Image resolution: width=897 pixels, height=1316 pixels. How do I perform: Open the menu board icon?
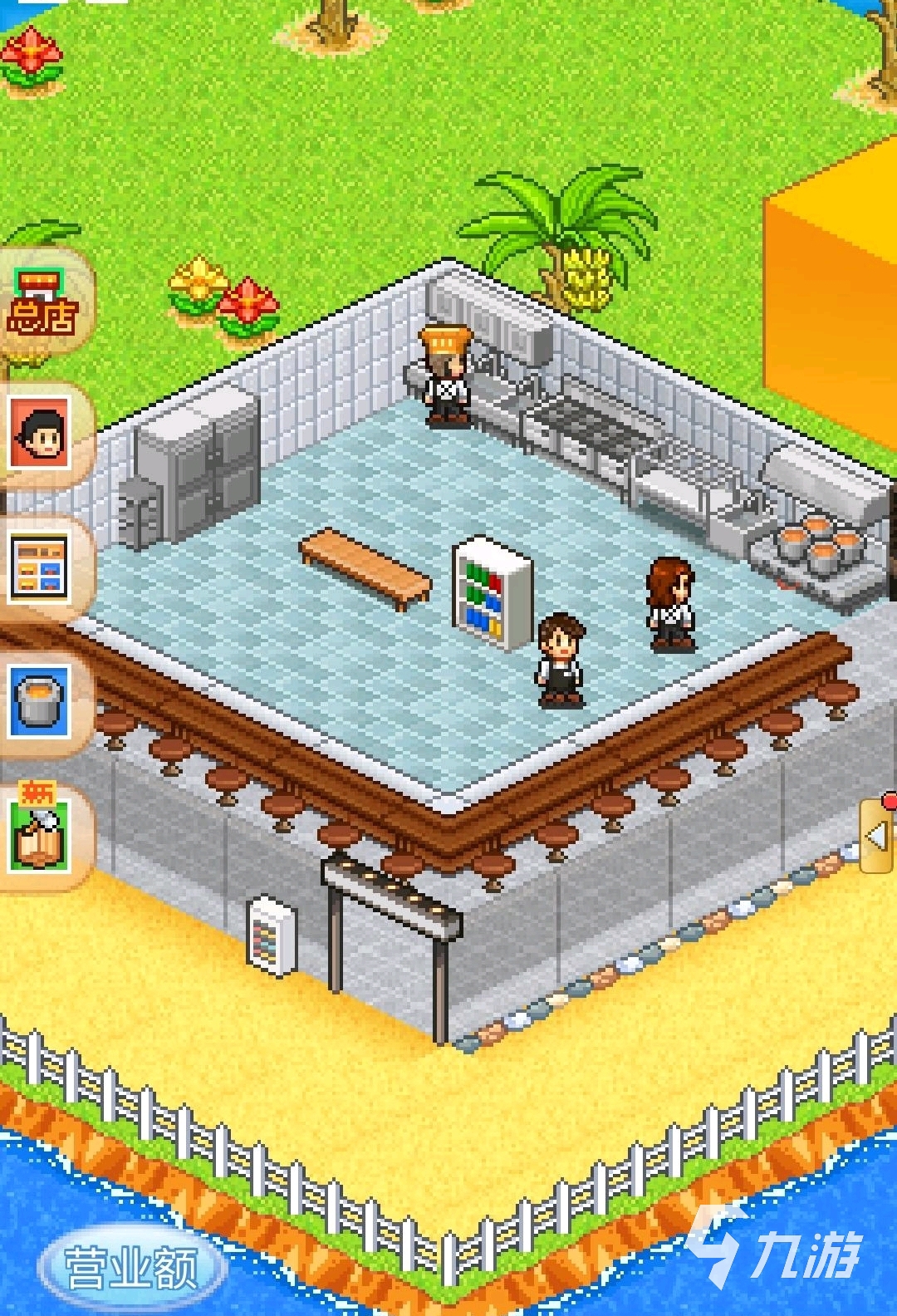(39, 568)
